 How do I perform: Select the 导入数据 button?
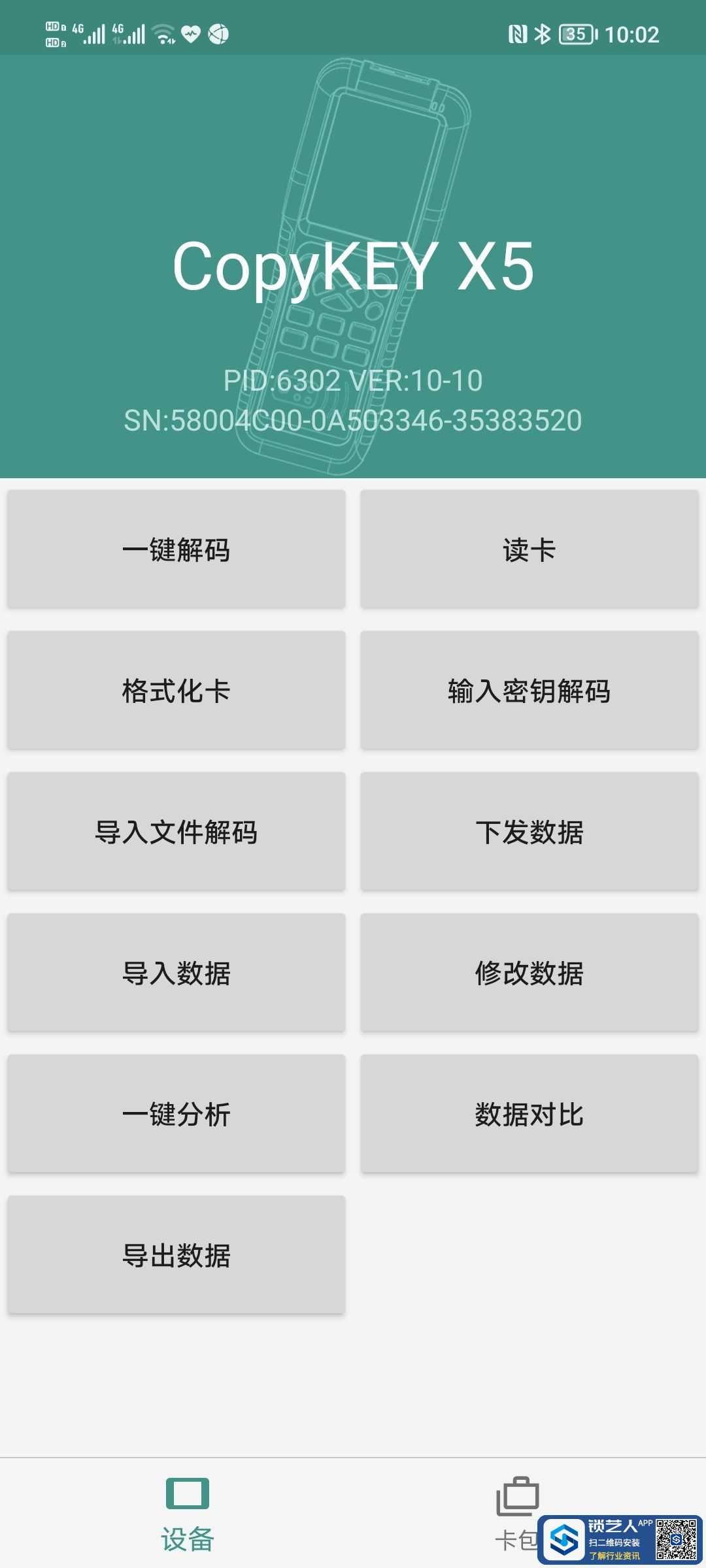point(176,973)
